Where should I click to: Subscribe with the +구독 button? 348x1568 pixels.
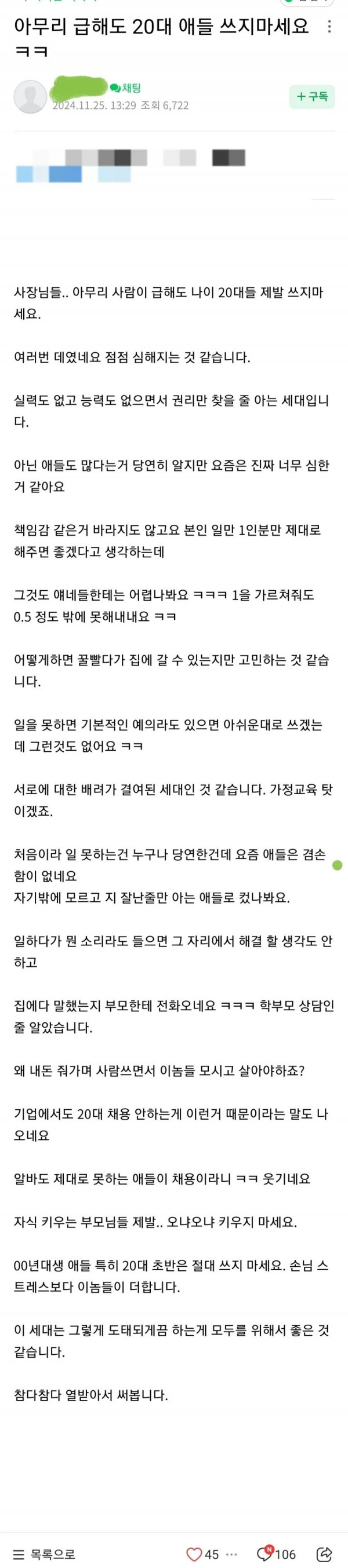tap(311, 97)
